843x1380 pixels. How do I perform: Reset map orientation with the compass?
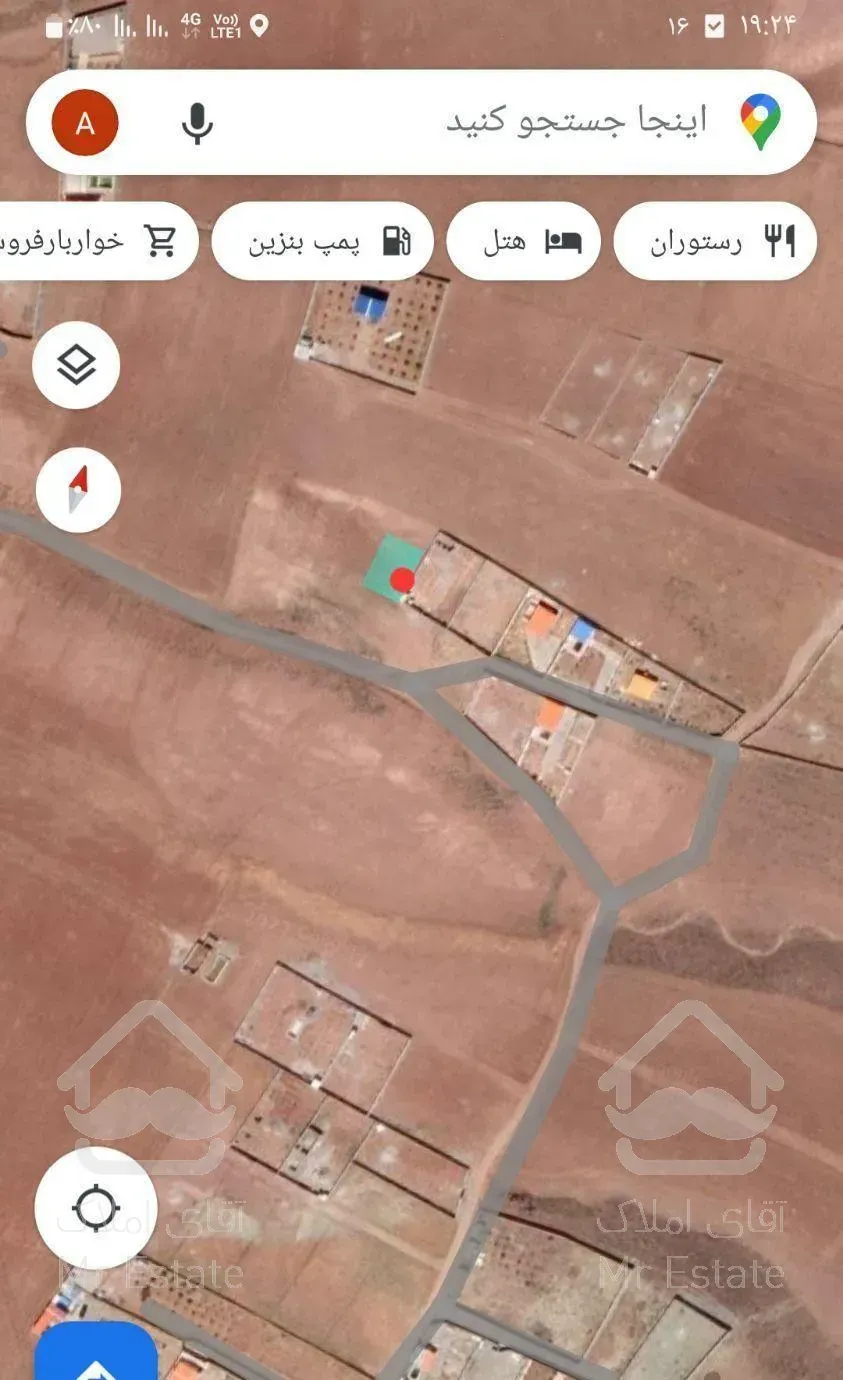[78, 490]
